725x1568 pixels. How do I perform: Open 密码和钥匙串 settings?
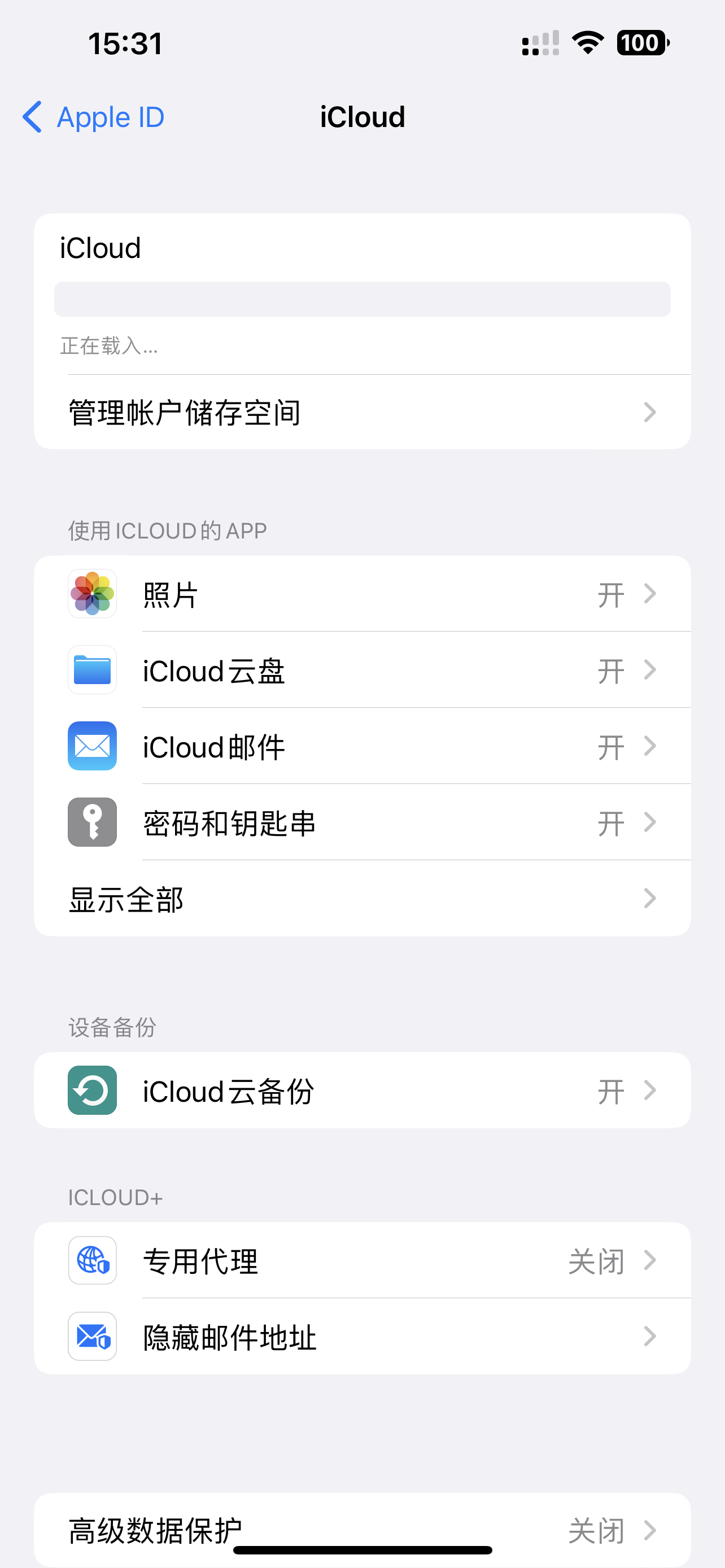click(361, 822)
